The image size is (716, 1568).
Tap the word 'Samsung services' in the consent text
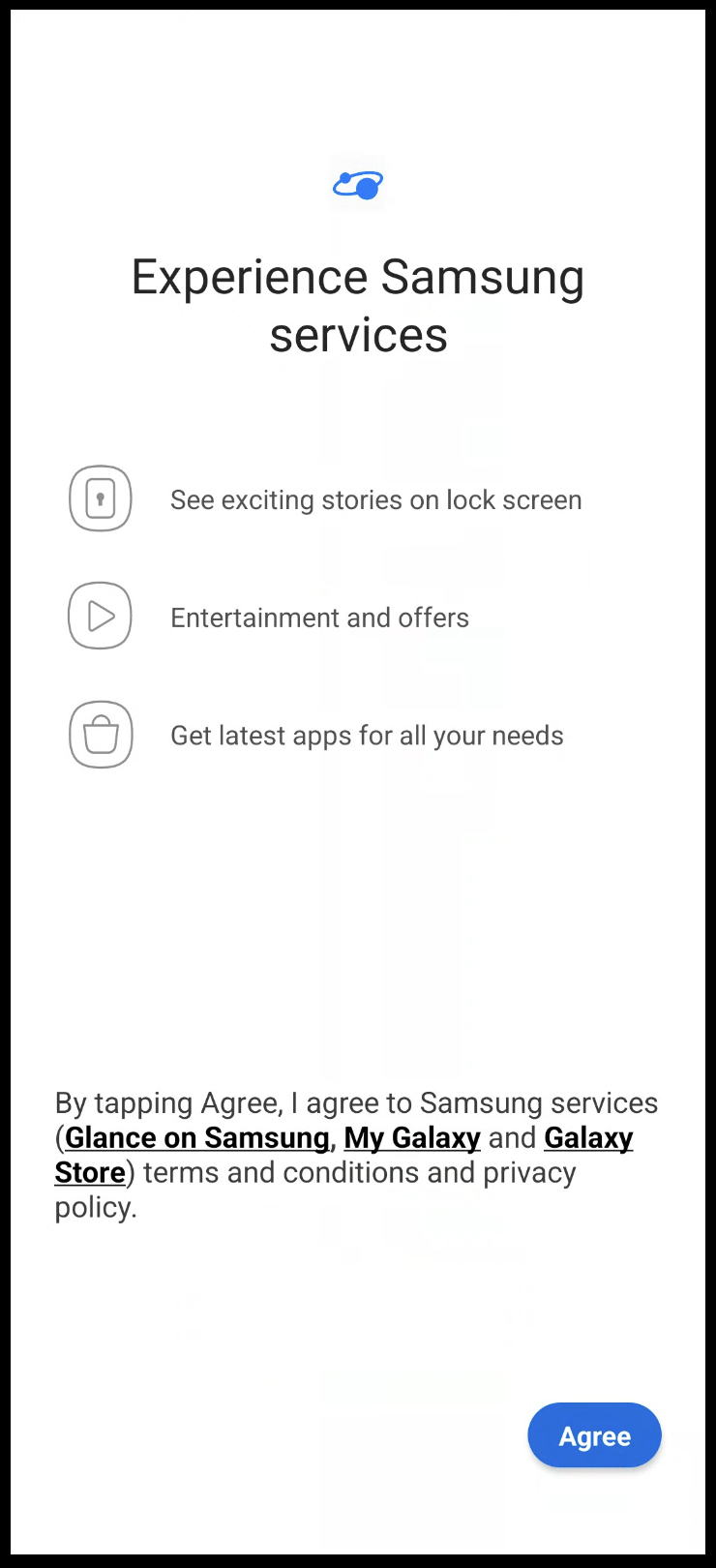click(x=539, y=1102)
